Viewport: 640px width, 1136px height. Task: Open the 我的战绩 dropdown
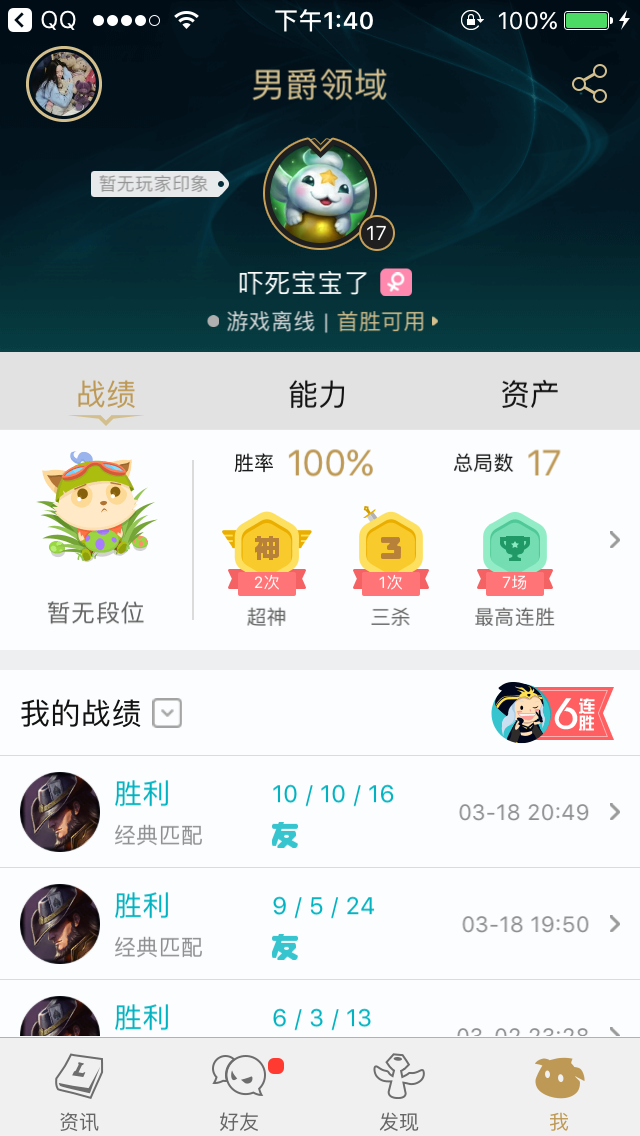coord(167,714)
